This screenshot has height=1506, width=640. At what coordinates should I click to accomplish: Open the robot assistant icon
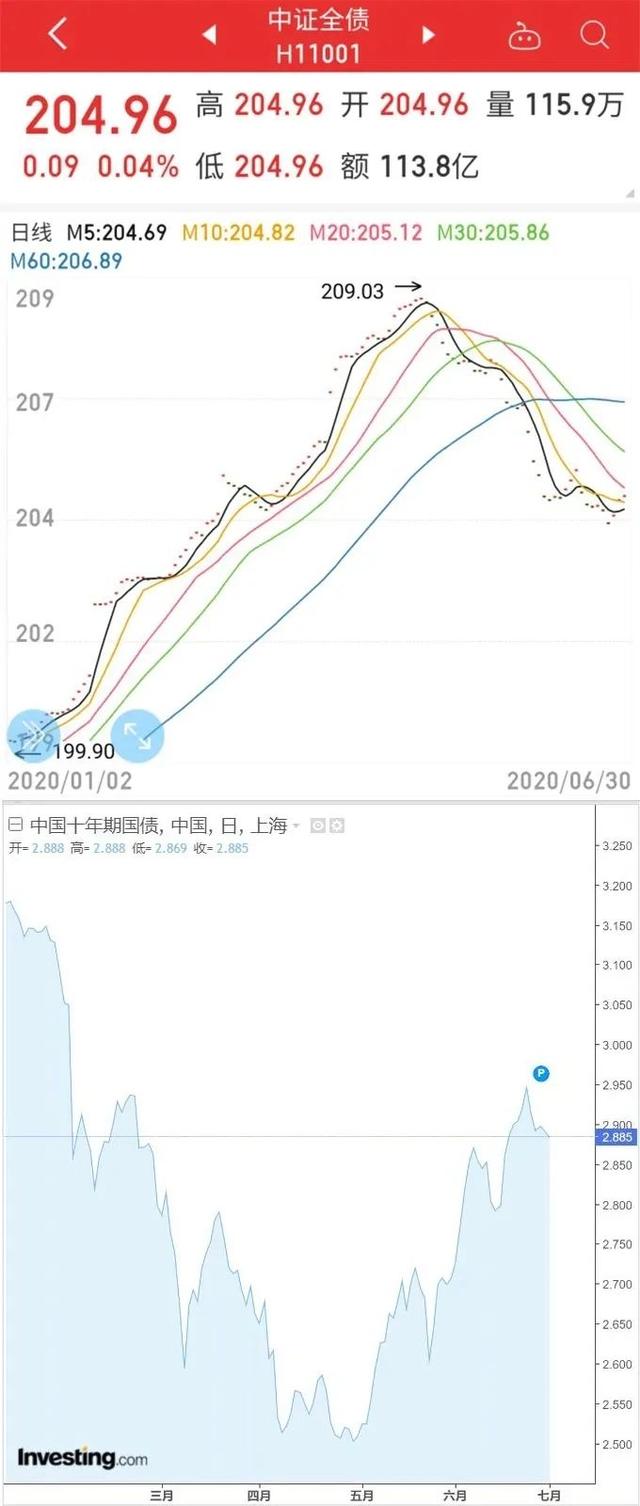pyautogui.click(x=524, y=36)
